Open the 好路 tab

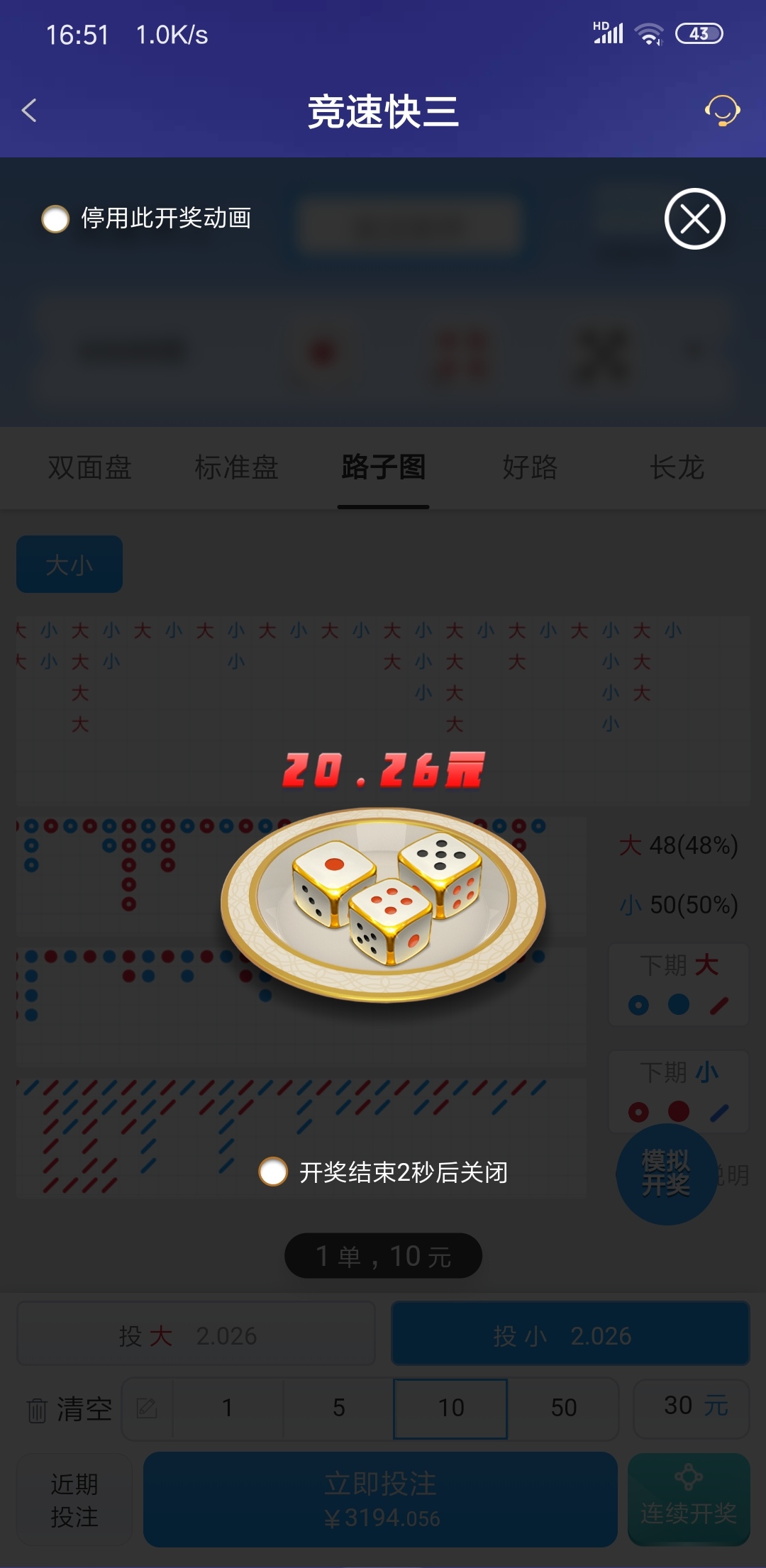point(530,467)
